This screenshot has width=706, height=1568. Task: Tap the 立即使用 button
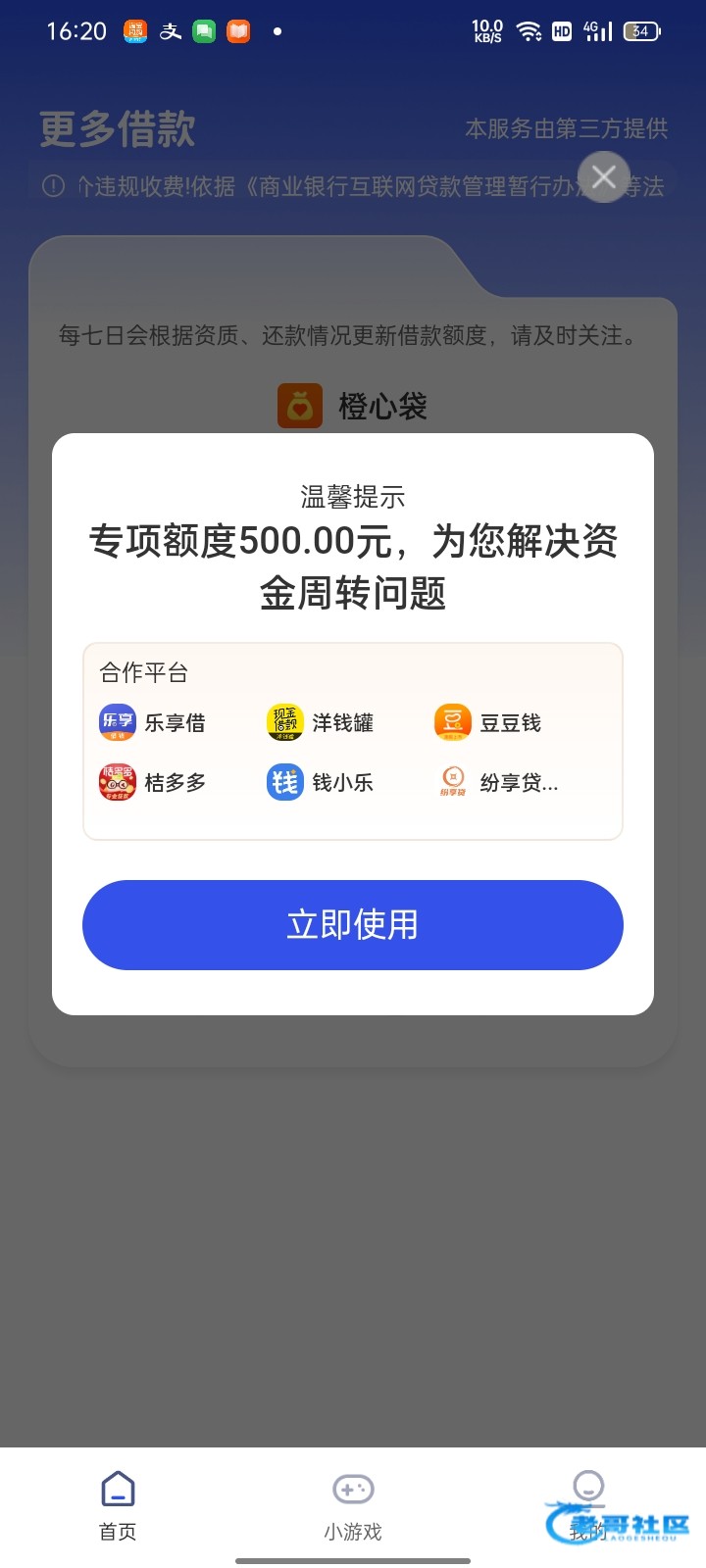353,925
